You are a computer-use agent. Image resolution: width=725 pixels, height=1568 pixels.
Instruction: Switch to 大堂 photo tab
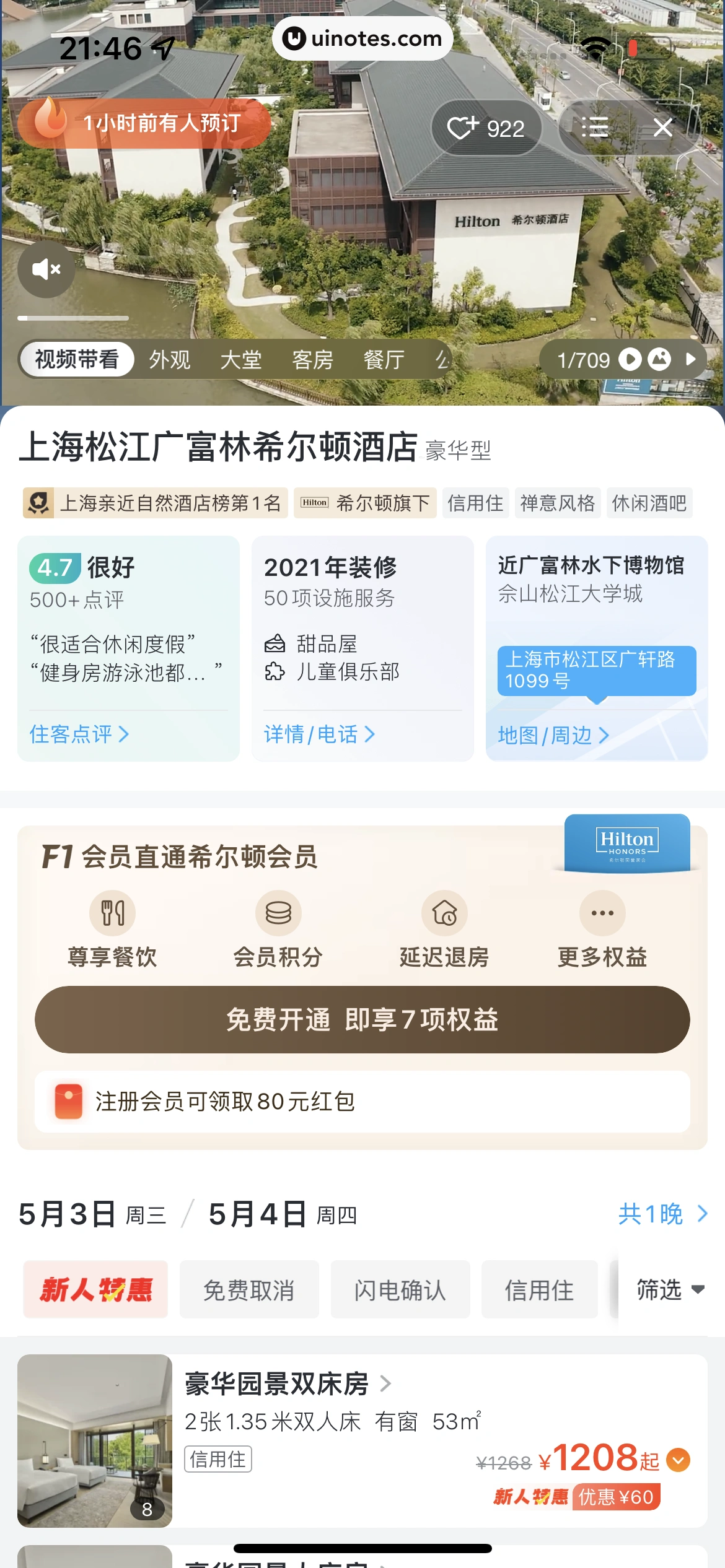pos(241,360)
